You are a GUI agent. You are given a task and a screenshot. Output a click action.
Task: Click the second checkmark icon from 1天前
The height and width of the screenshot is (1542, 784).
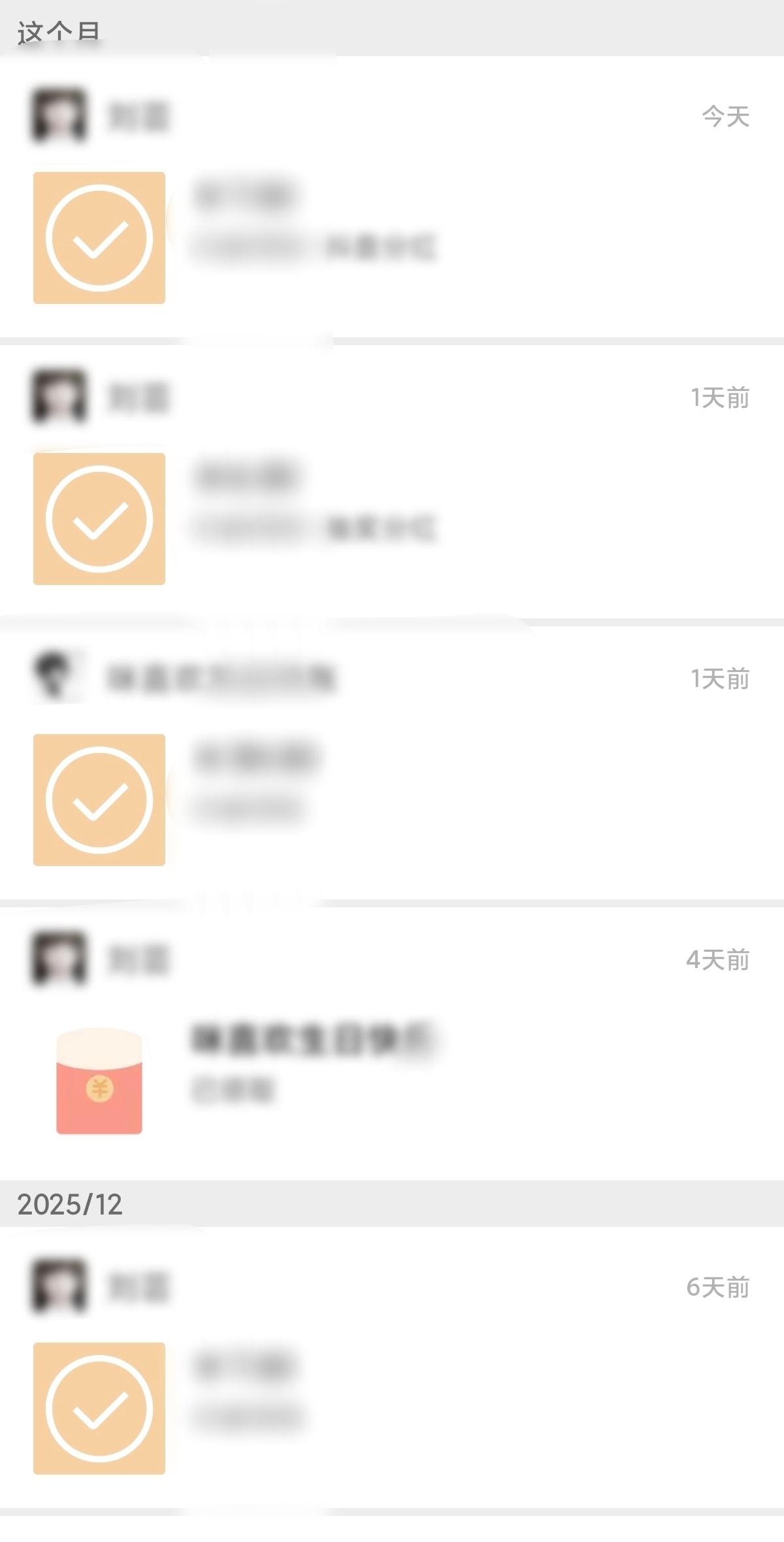99,801
